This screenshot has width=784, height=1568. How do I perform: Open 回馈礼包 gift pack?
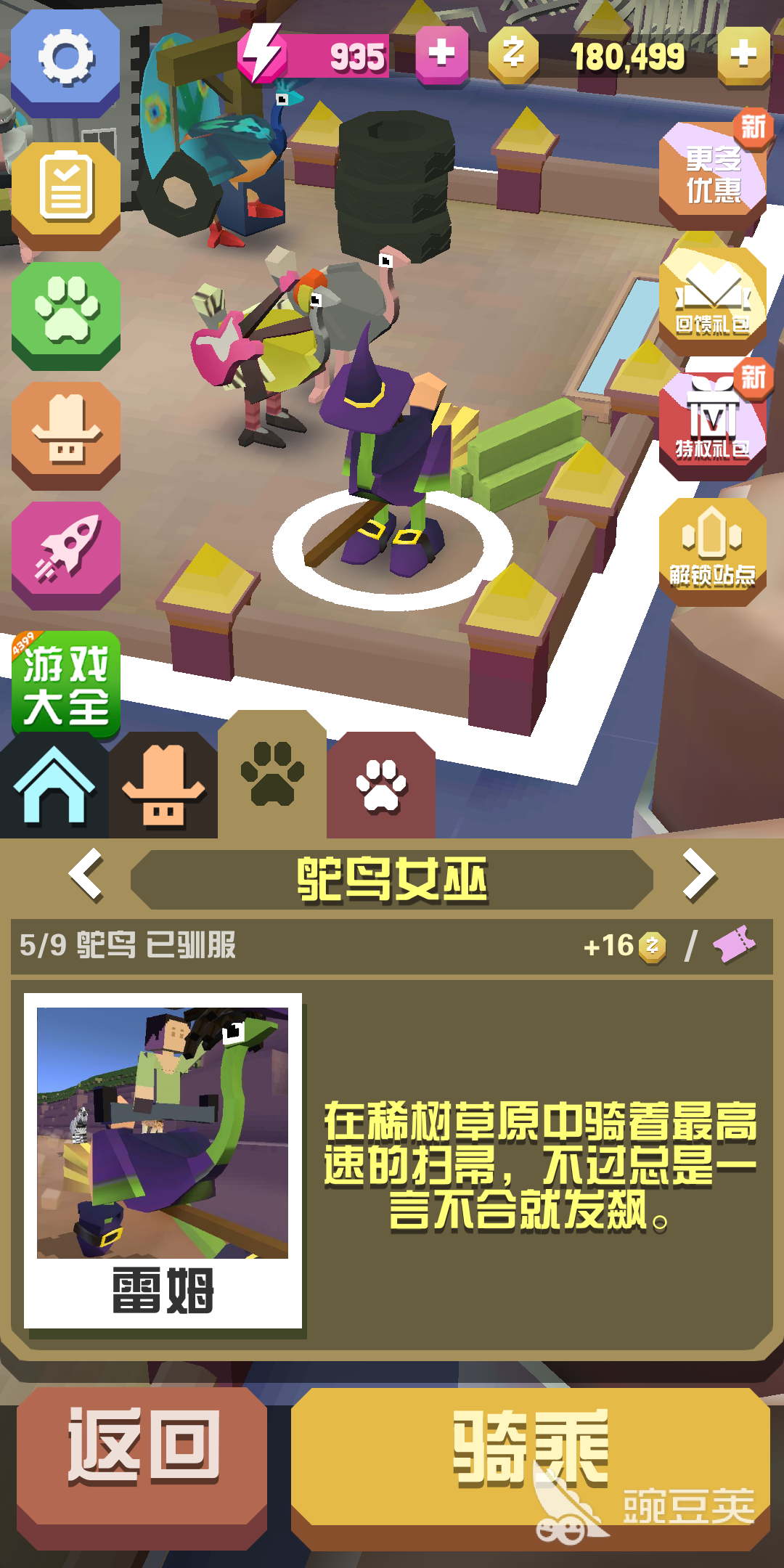pos(713,299)
